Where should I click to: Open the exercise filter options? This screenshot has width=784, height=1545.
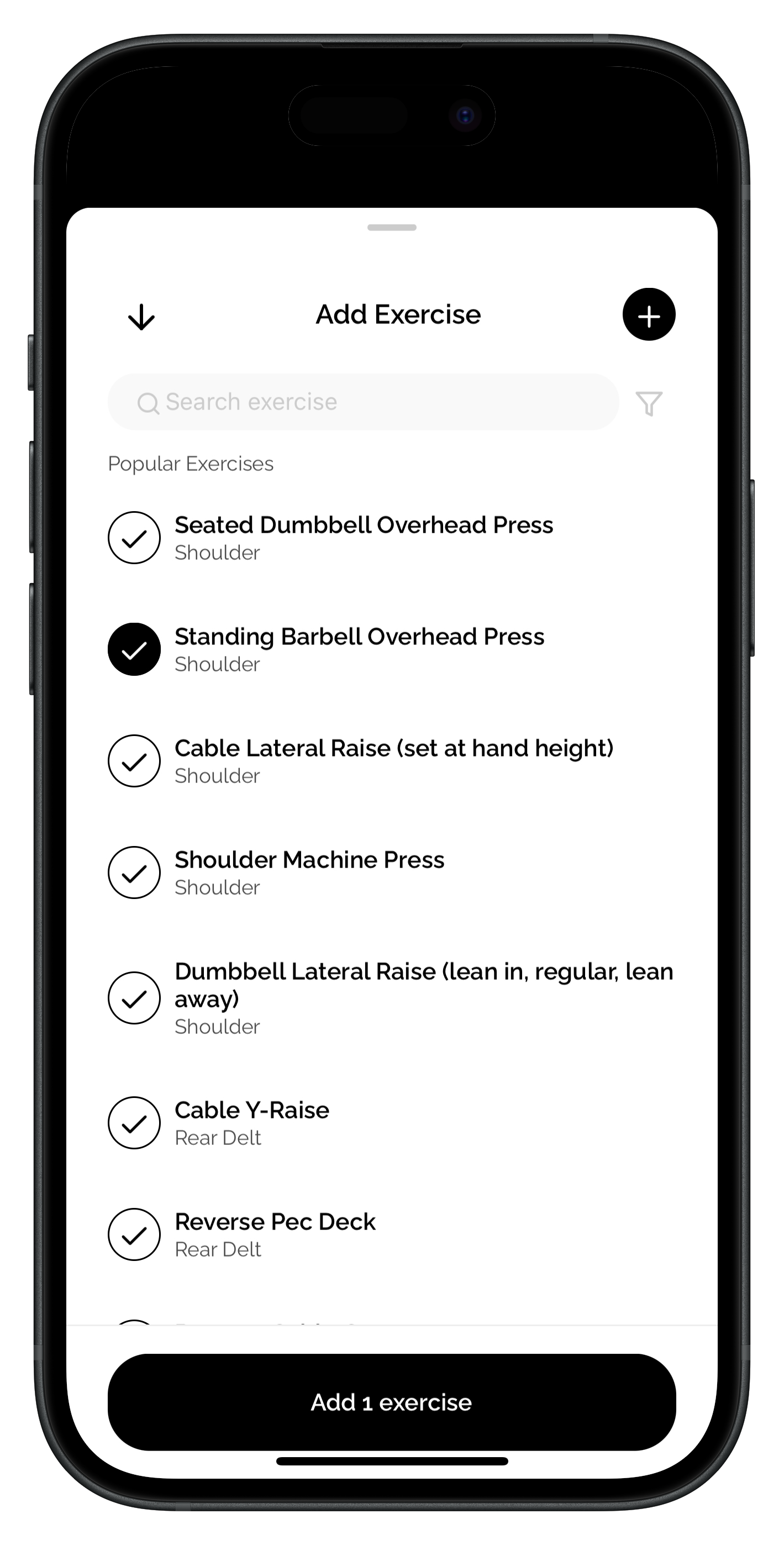point(649,403)
